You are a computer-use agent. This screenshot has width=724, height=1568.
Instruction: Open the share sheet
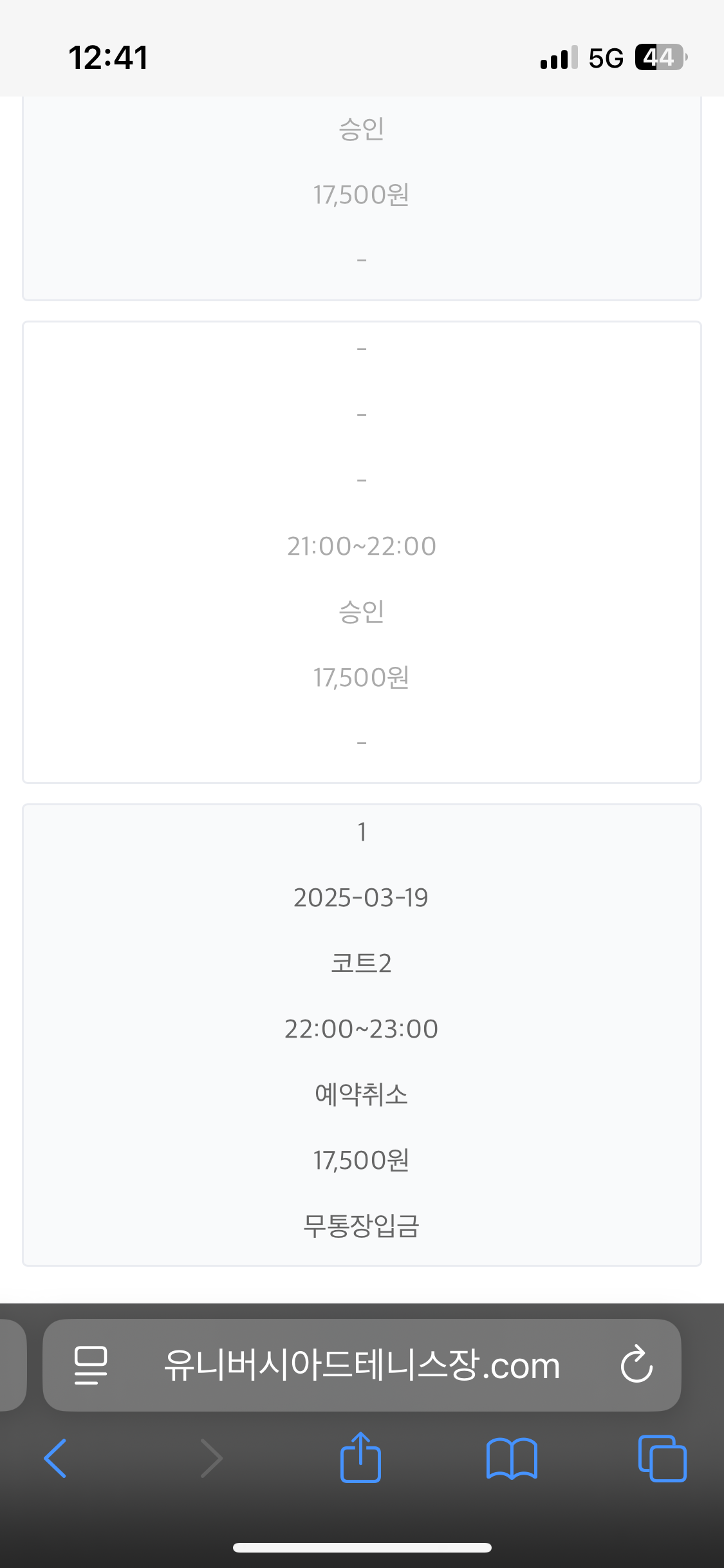click(360, 1457)
